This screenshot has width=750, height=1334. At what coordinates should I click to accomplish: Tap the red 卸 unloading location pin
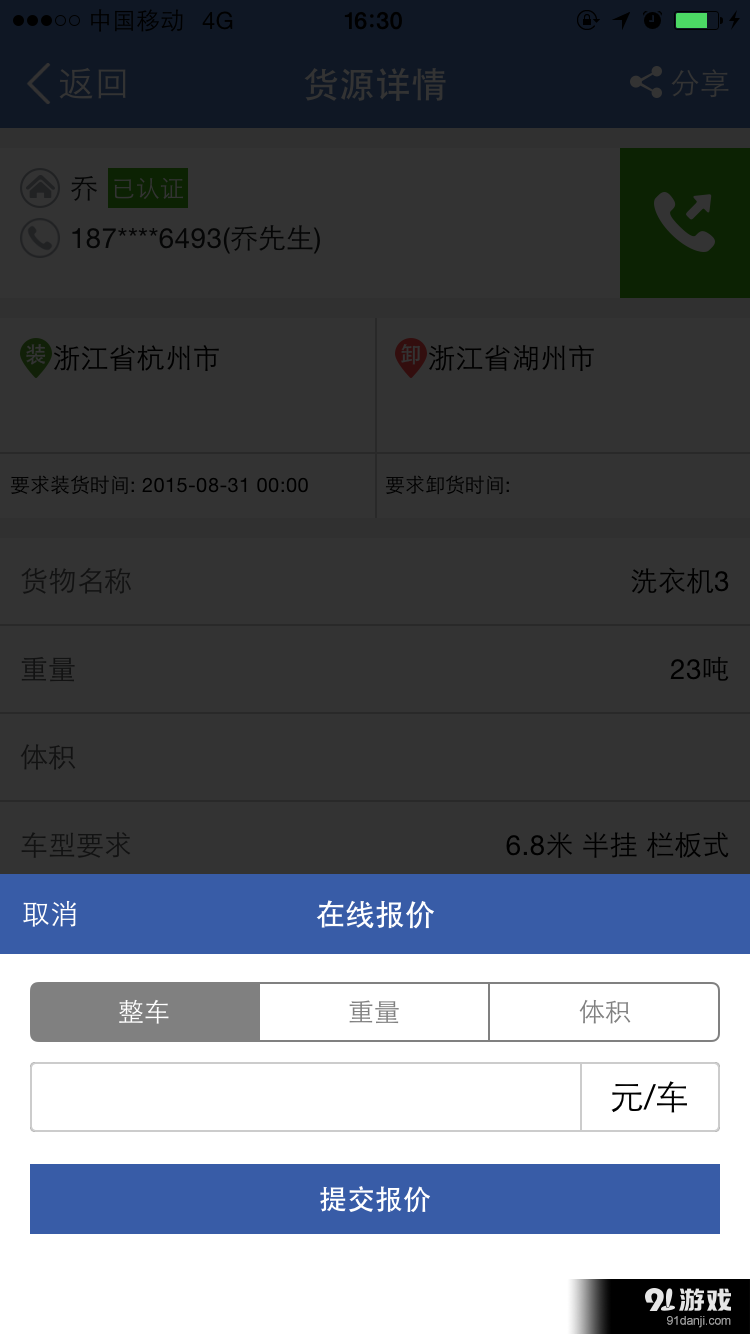point(412,357)
